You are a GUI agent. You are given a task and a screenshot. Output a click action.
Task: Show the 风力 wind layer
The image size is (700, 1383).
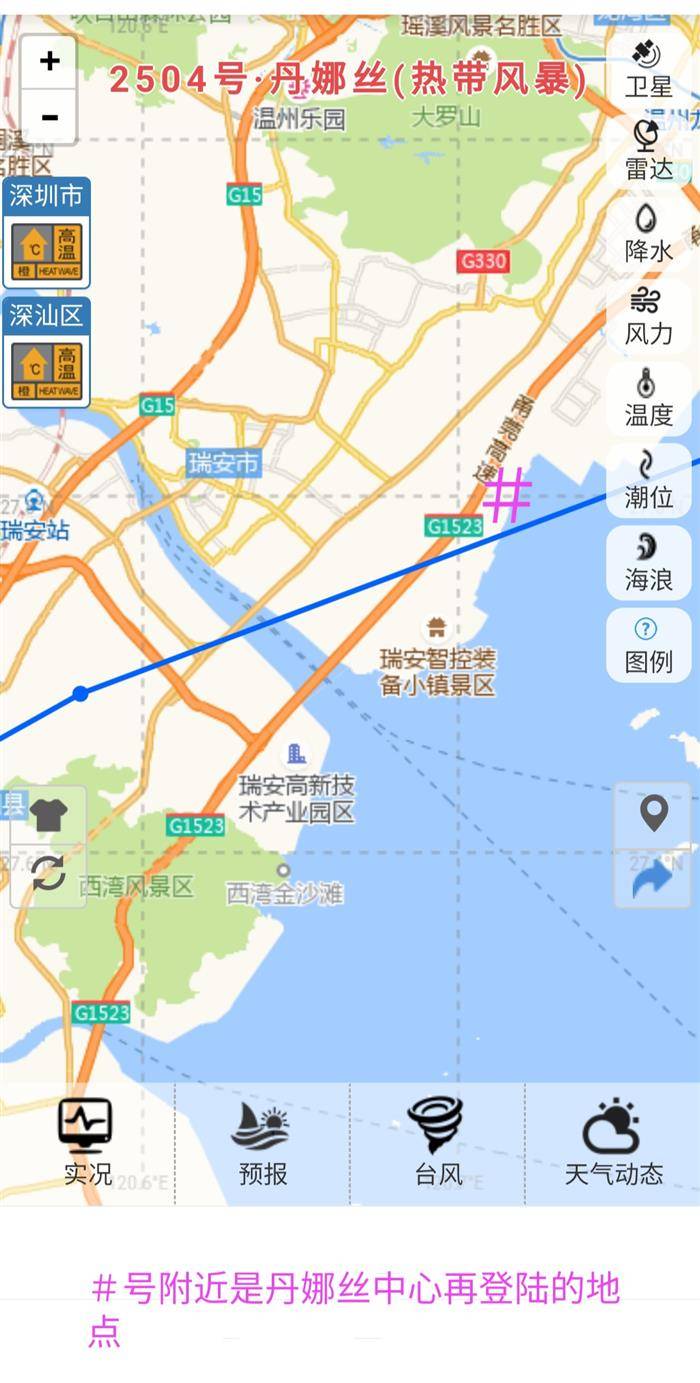pos(648,314)
